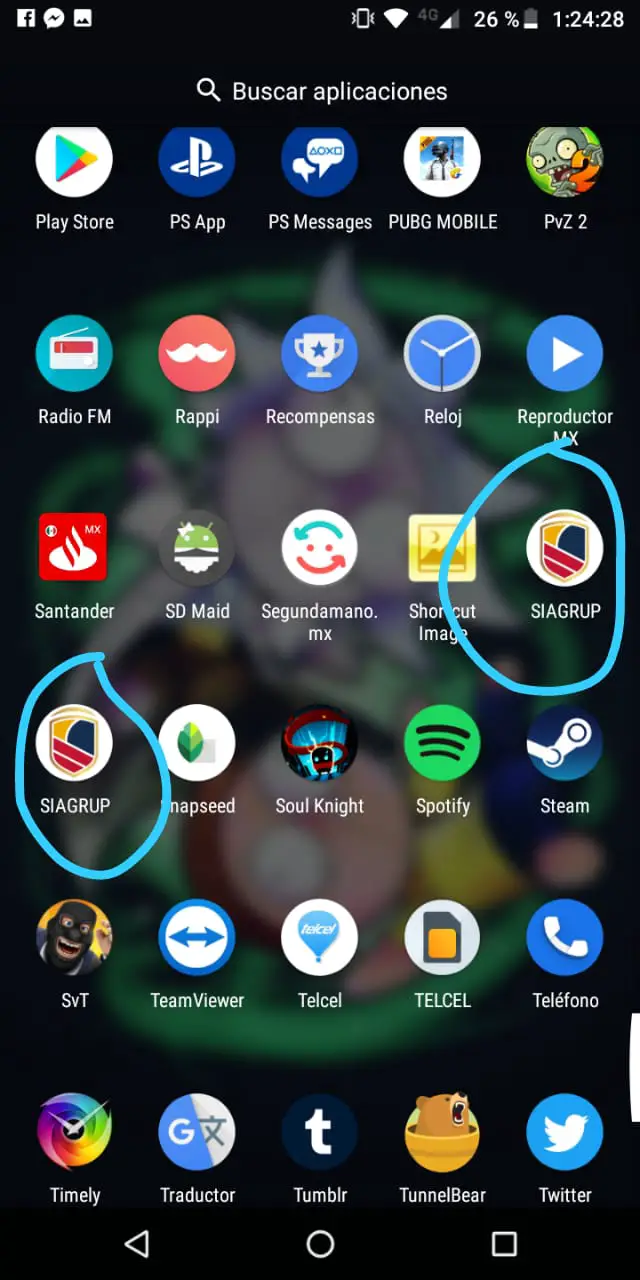Open SD Maid
This screenshot has width=640, height=1280.
tap(197, 548)
